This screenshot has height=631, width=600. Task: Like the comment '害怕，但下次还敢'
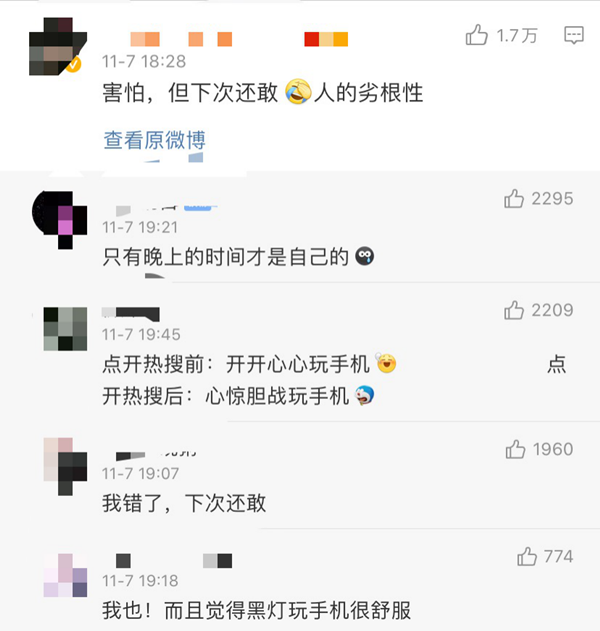(x=477, y=36)
